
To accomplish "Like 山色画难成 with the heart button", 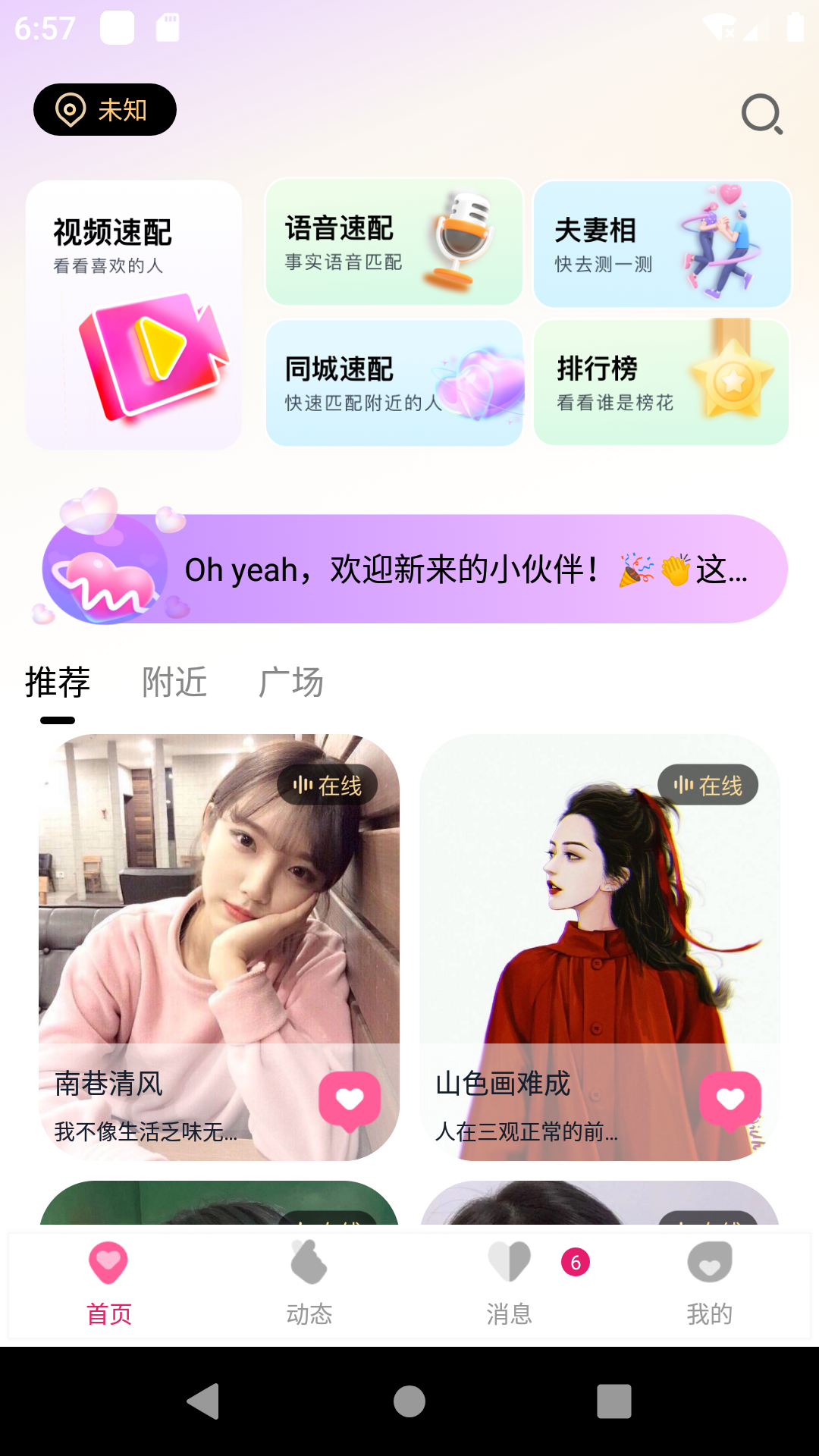I will [x=730, y=1100].
